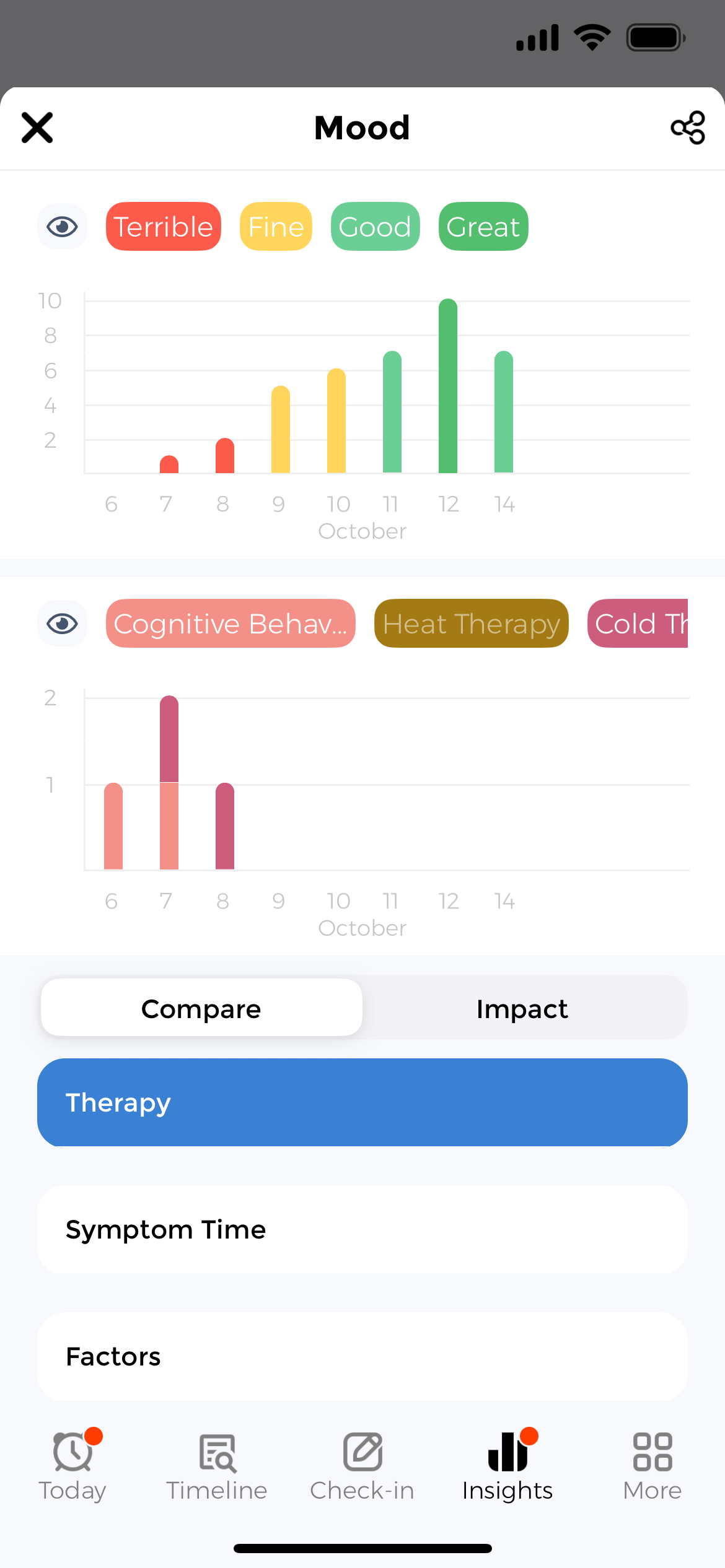This screenshot has height=1568, width=725.
Task: Select the Timeline icon in bottom navigation
Action: (216, 1452)
